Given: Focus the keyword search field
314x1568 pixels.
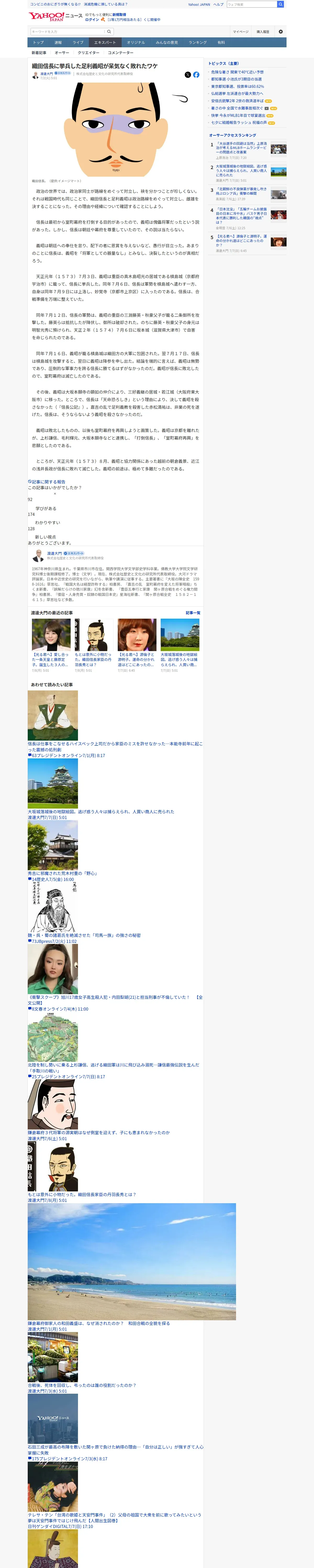Looking at the screenshot, I should click(67, 32).
